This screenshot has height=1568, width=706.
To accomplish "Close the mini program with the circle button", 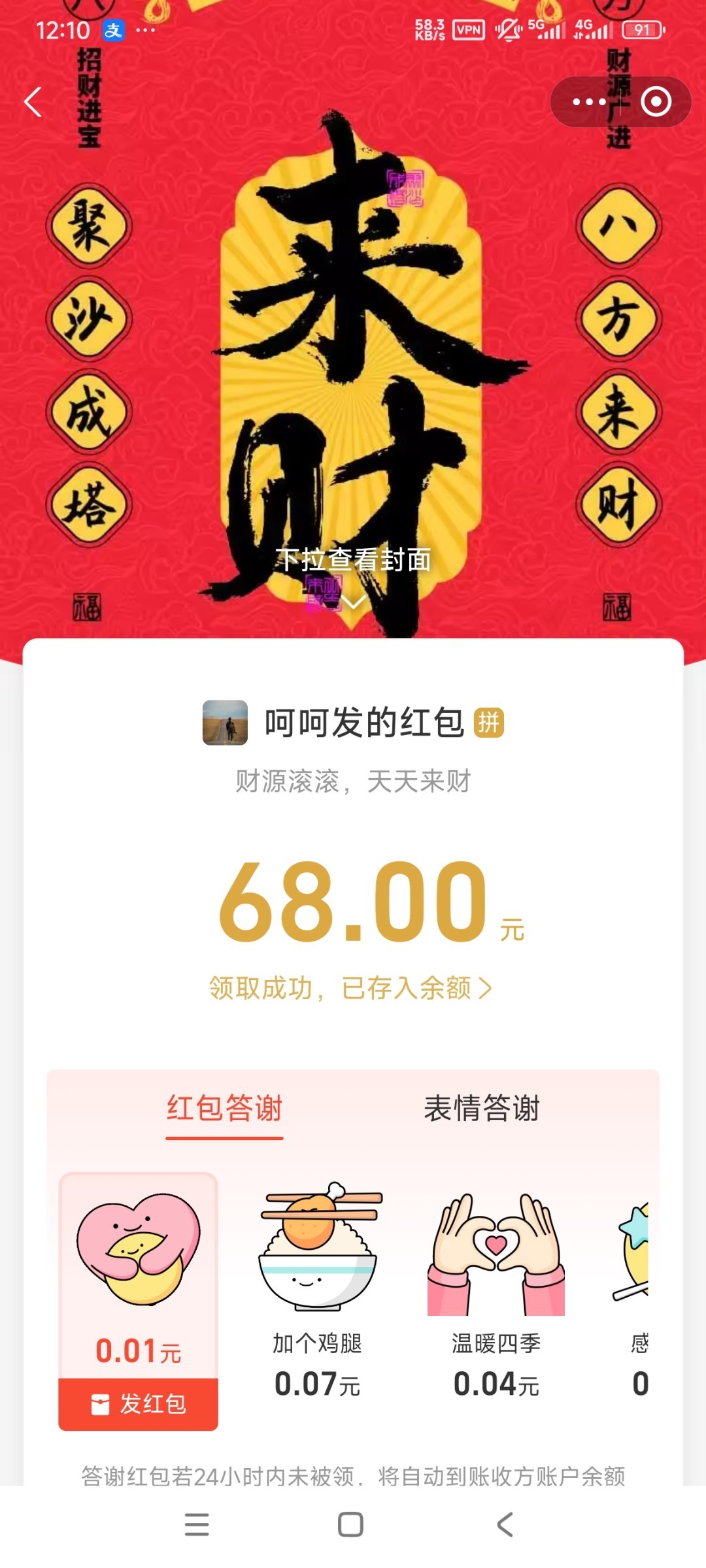I will click(656, 102).
